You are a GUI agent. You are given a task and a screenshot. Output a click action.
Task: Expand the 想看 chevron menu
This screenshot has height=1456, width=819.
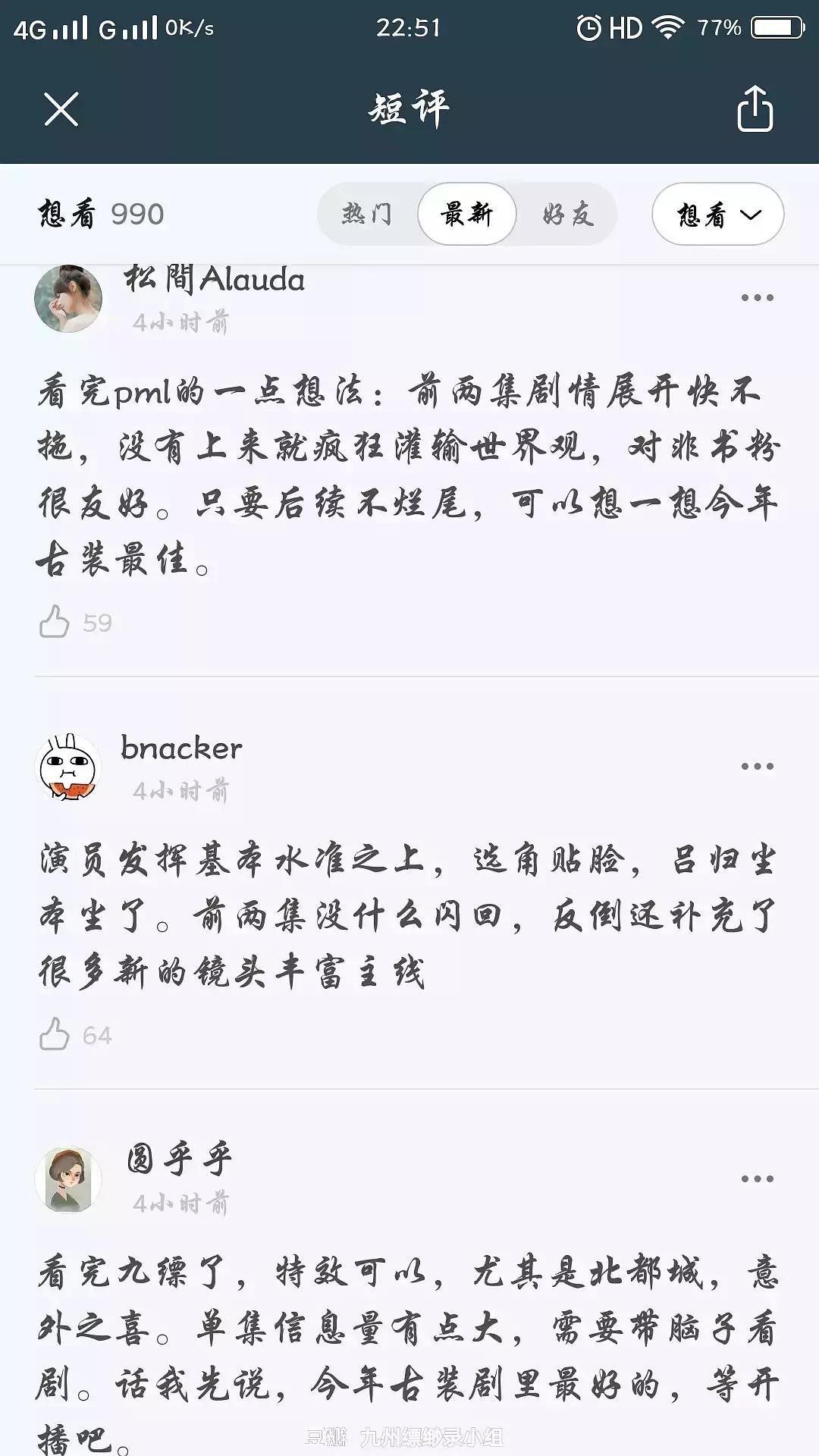[751, 216]
